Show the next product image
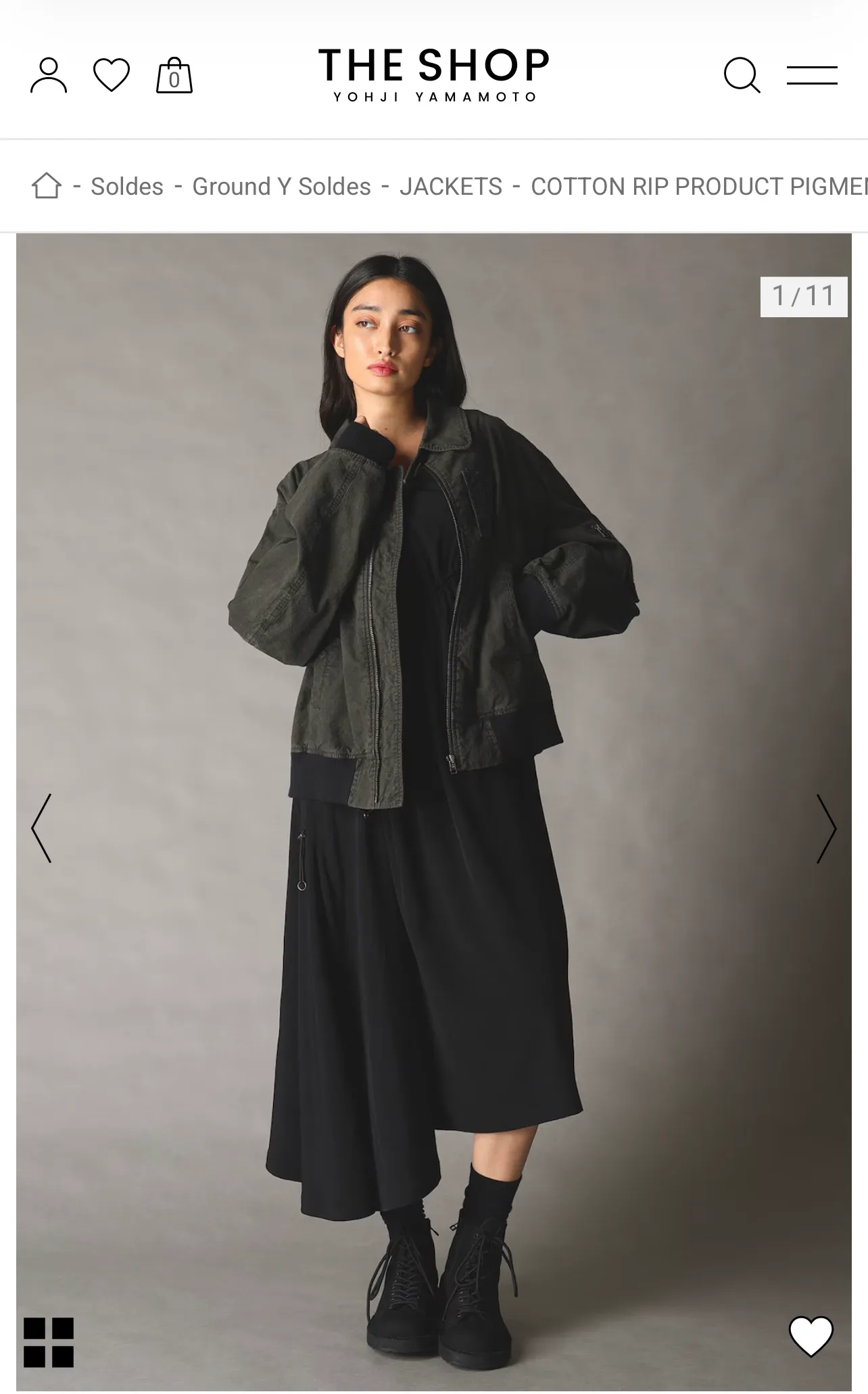Viewport: 868px width, 1394px height. click(x=826, y=828)
